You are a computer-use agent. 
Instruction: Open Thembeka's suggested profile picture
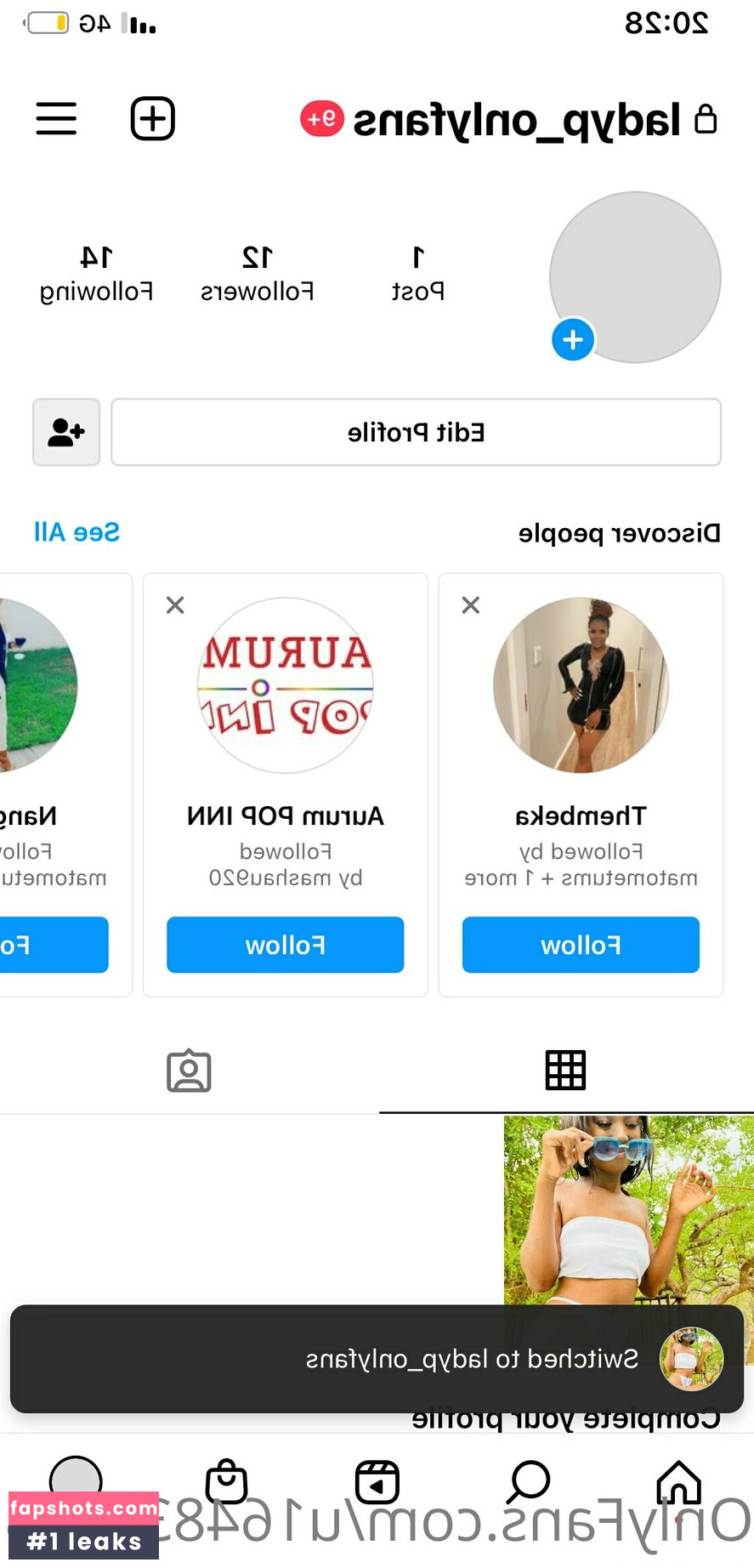(x=581, y=685)
